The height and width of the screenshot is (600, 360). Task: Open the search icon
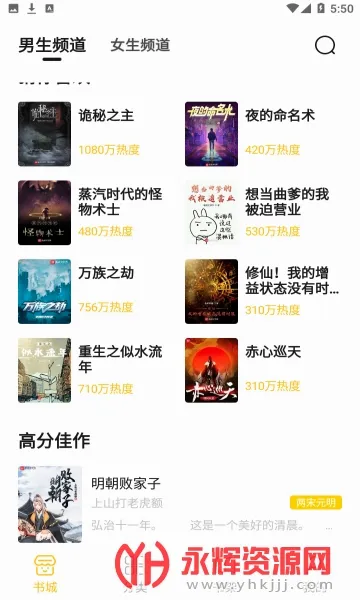tap(325, 46)
